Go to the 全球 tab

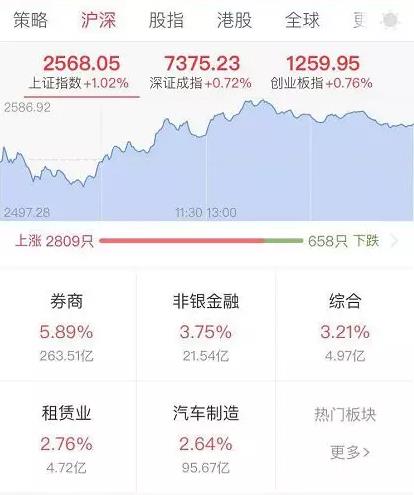point(302,20)
